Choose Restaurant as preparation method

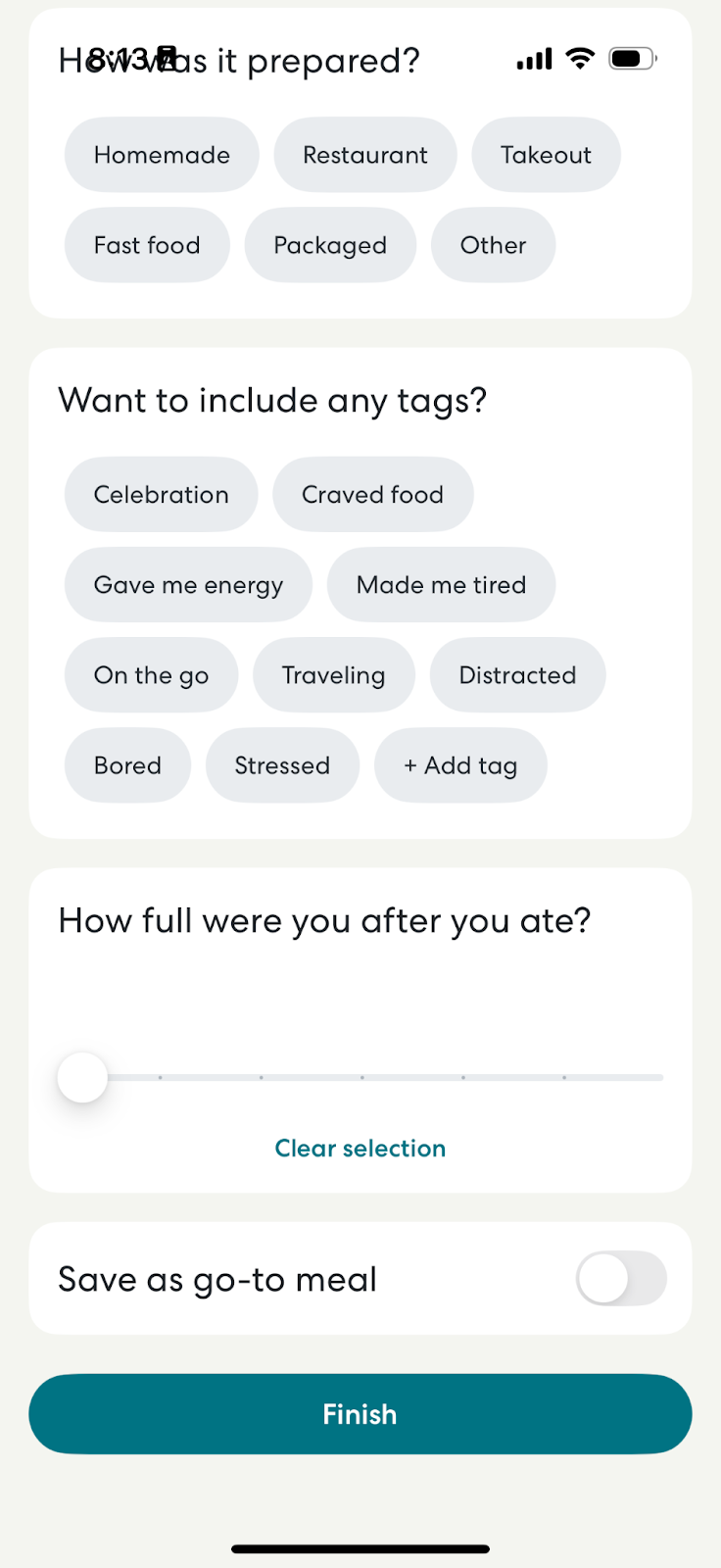point(365,155)
